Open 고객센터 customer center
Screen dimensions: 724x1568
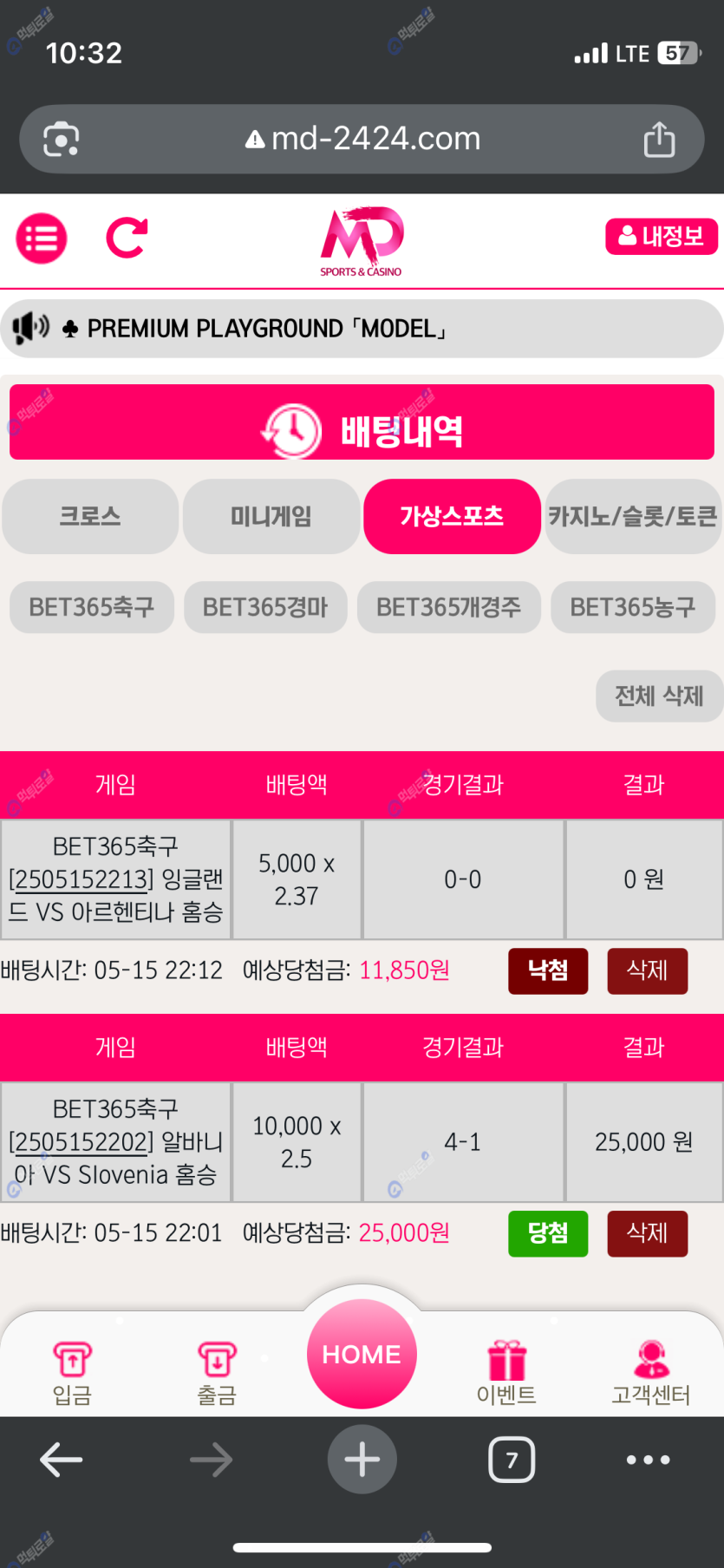pyautogui.click(x=651, y=1372)
